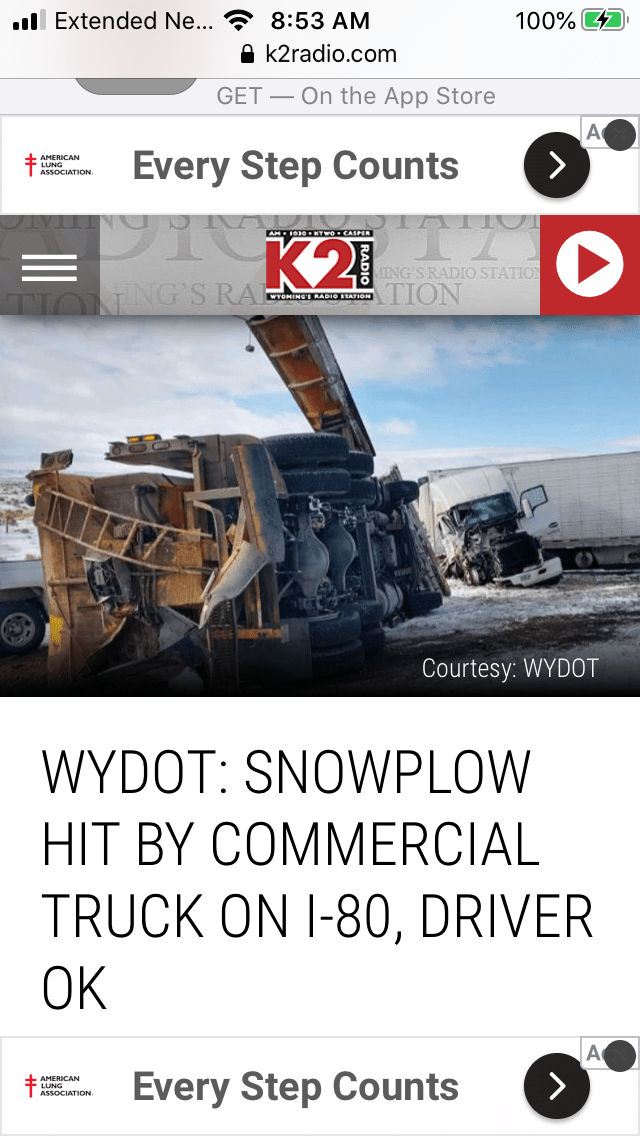Play the K2 Radio live stream
Screen dimensions: 640x1136
[590, 265]
